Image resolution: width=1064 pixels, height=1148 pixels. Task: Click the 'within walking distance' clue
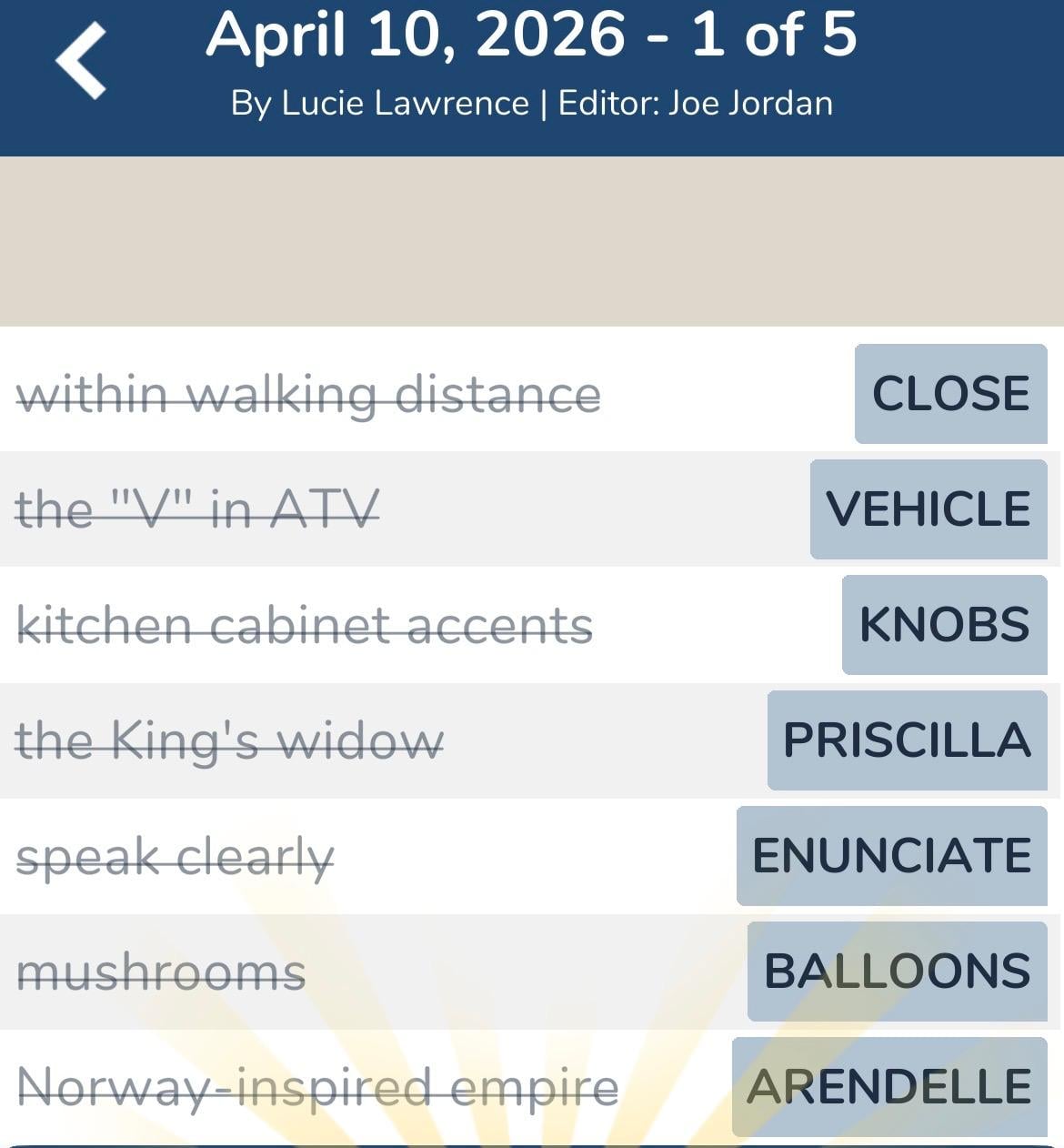[x=310, y=394]
